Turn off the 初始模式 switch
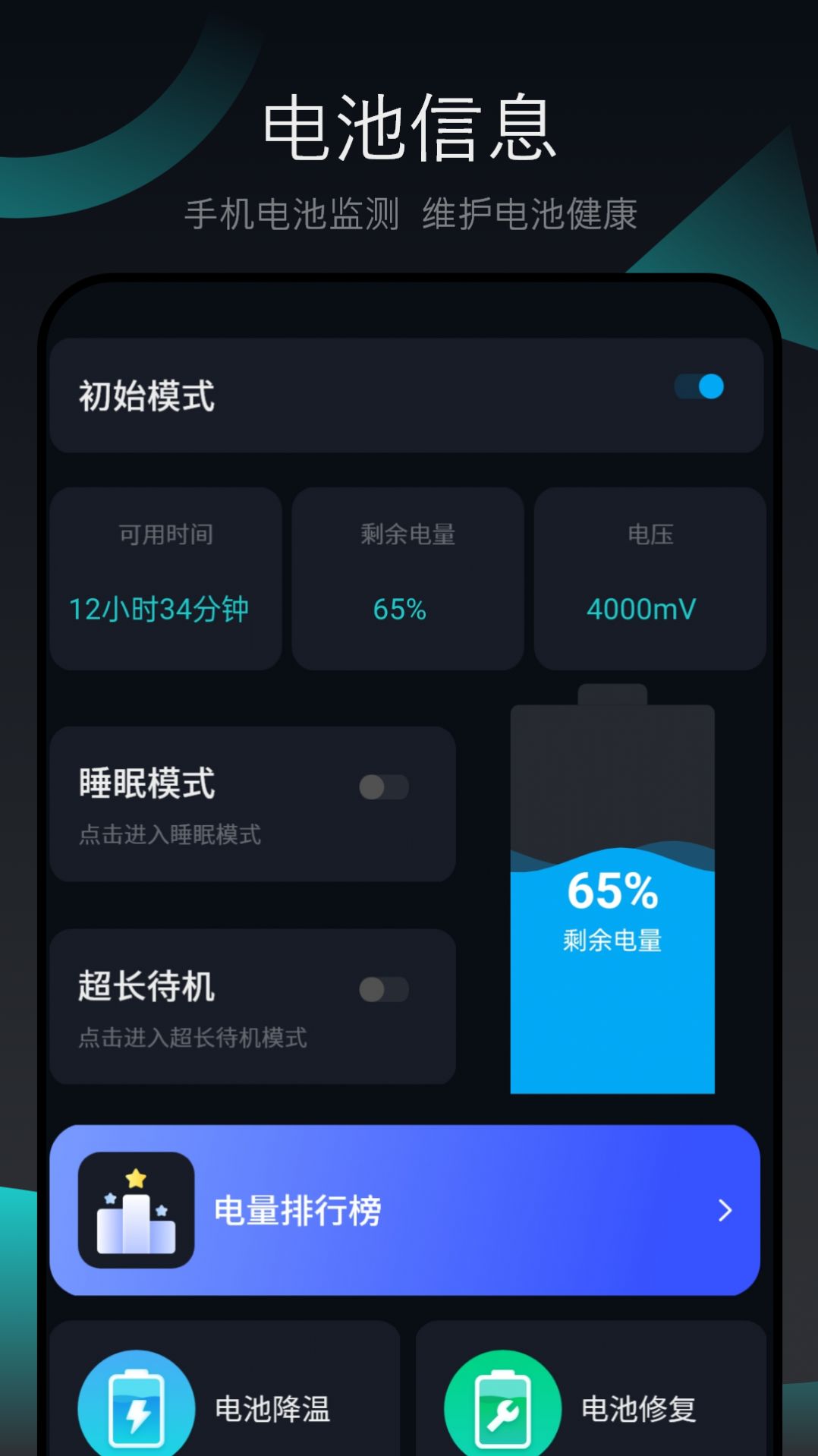This screenshot has height=1456, width=818. tap(699, 389)
